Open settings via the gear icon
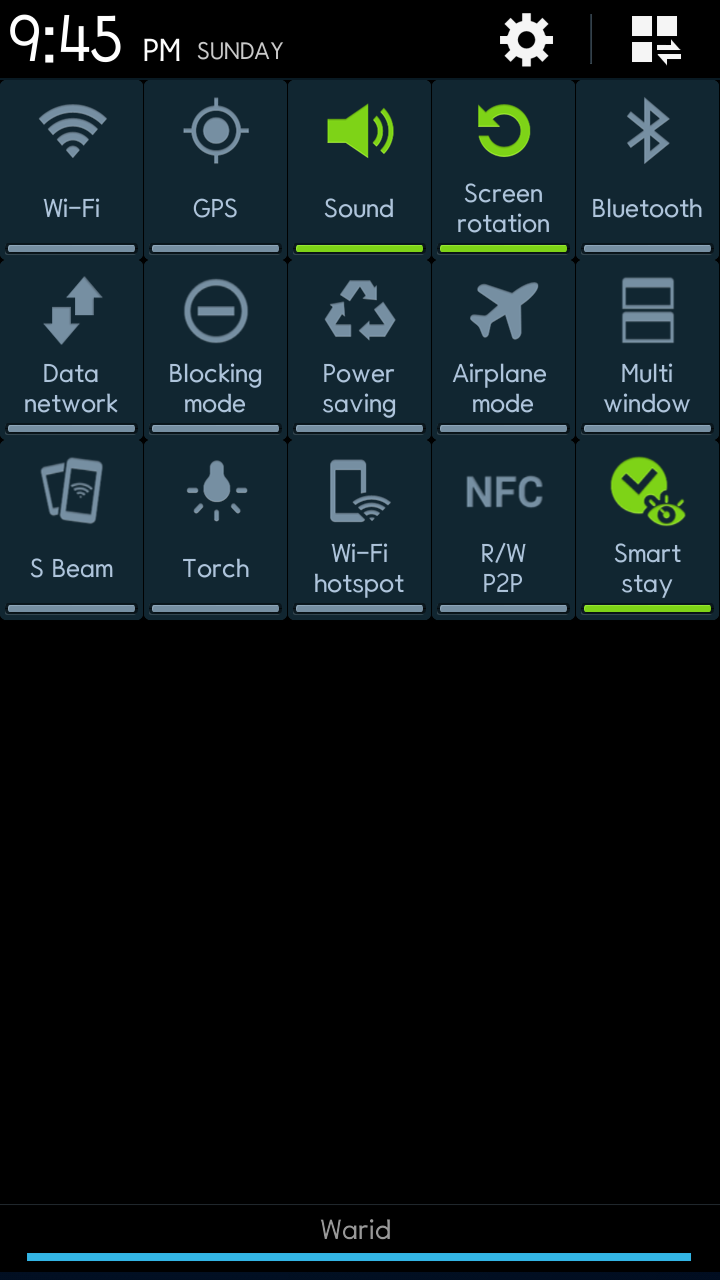720x1280 pixels. tap(526, 40)
